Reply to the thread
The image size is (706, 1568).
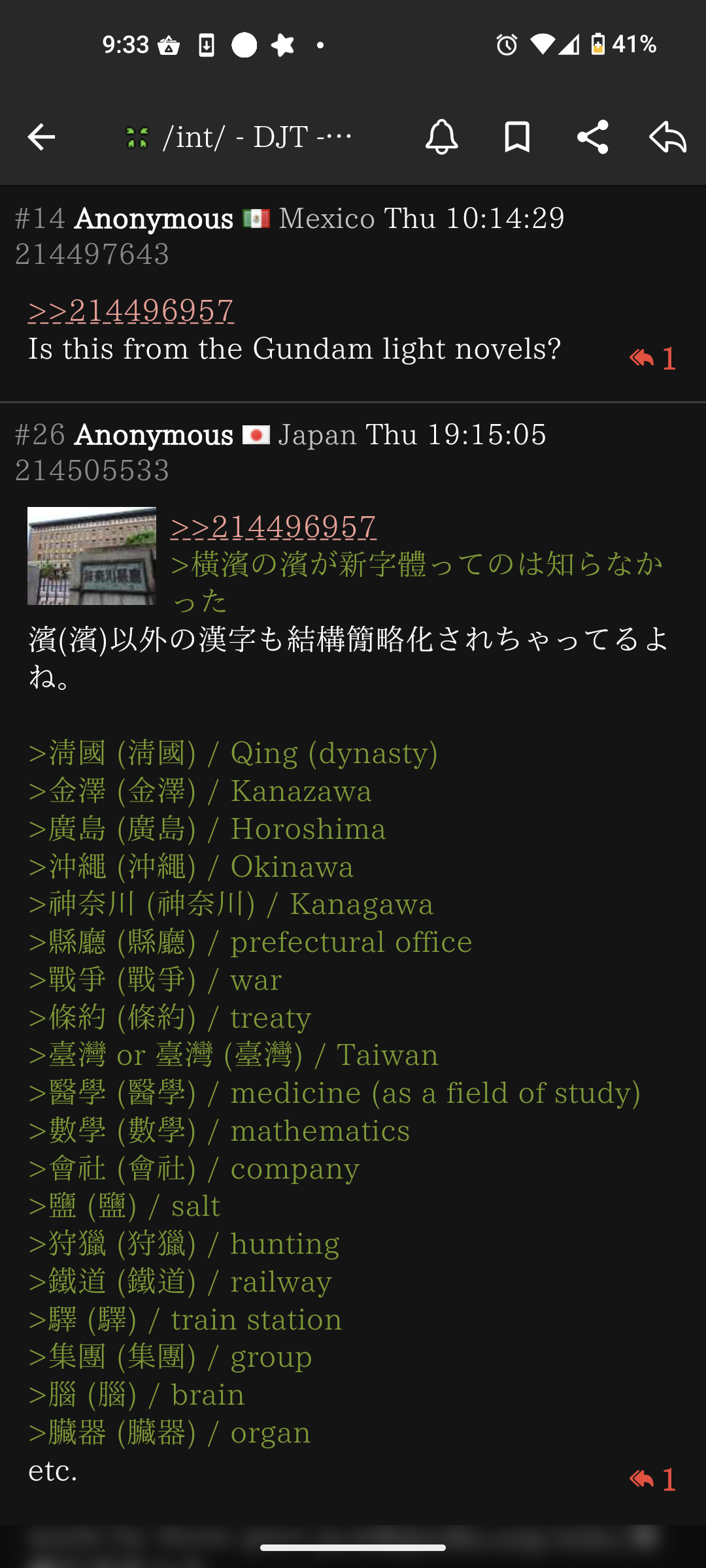click(668, 137)
